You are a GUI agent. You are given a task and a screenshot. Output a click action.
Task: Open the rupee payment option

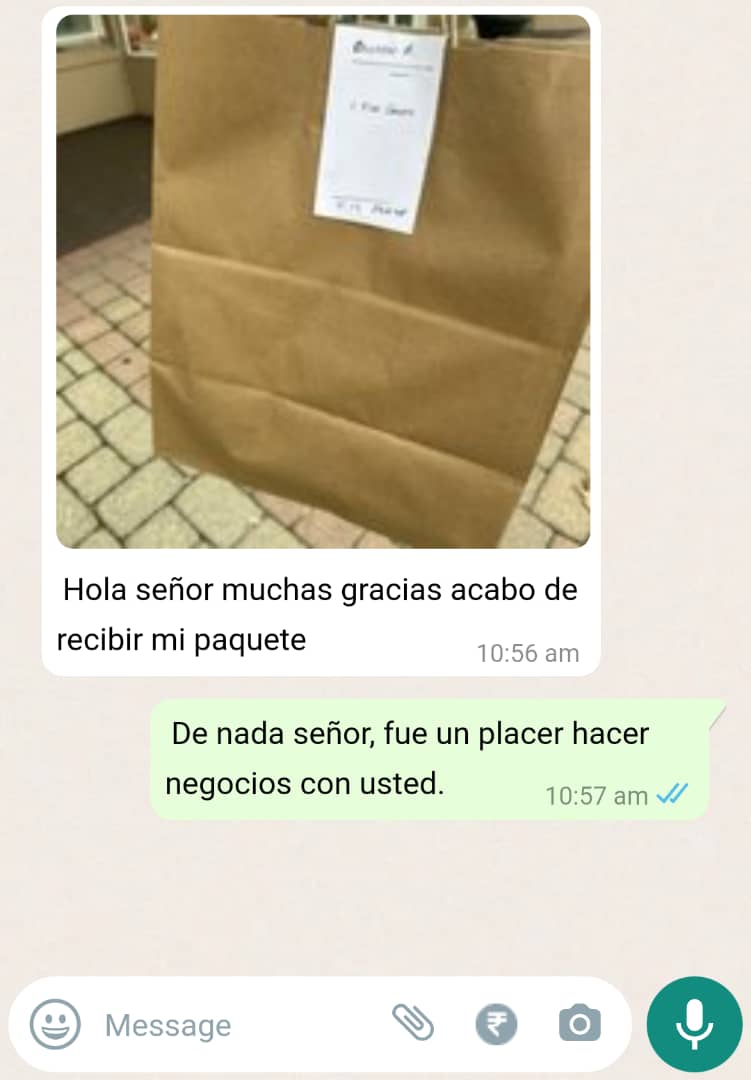click(496, 1024)
